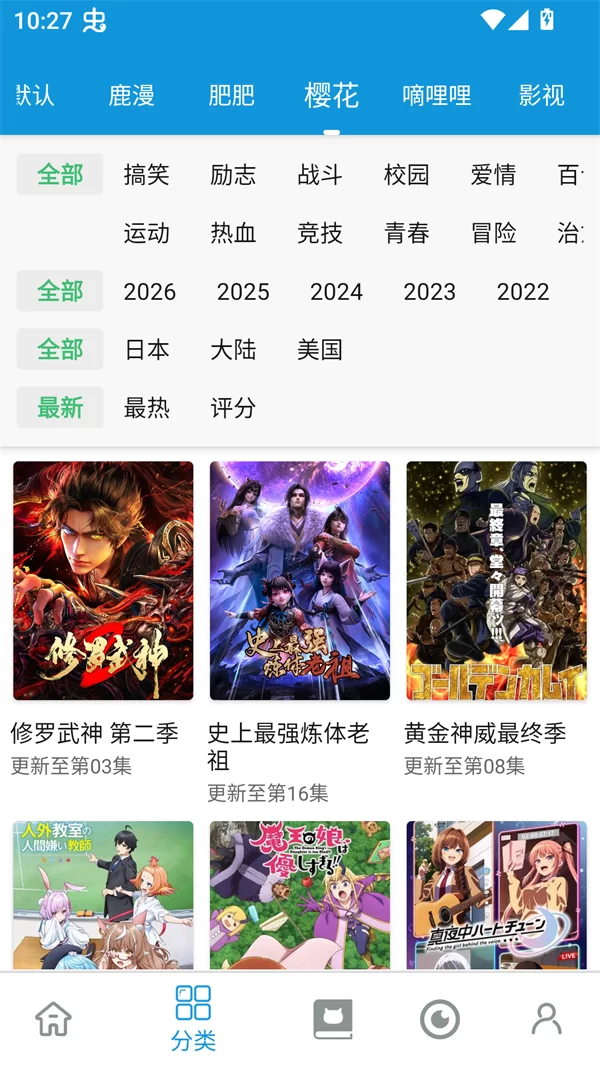The image size is (600, 1066).
Task: Filter by region 日本
Action: pyautogui.click(x=146, y=350)
